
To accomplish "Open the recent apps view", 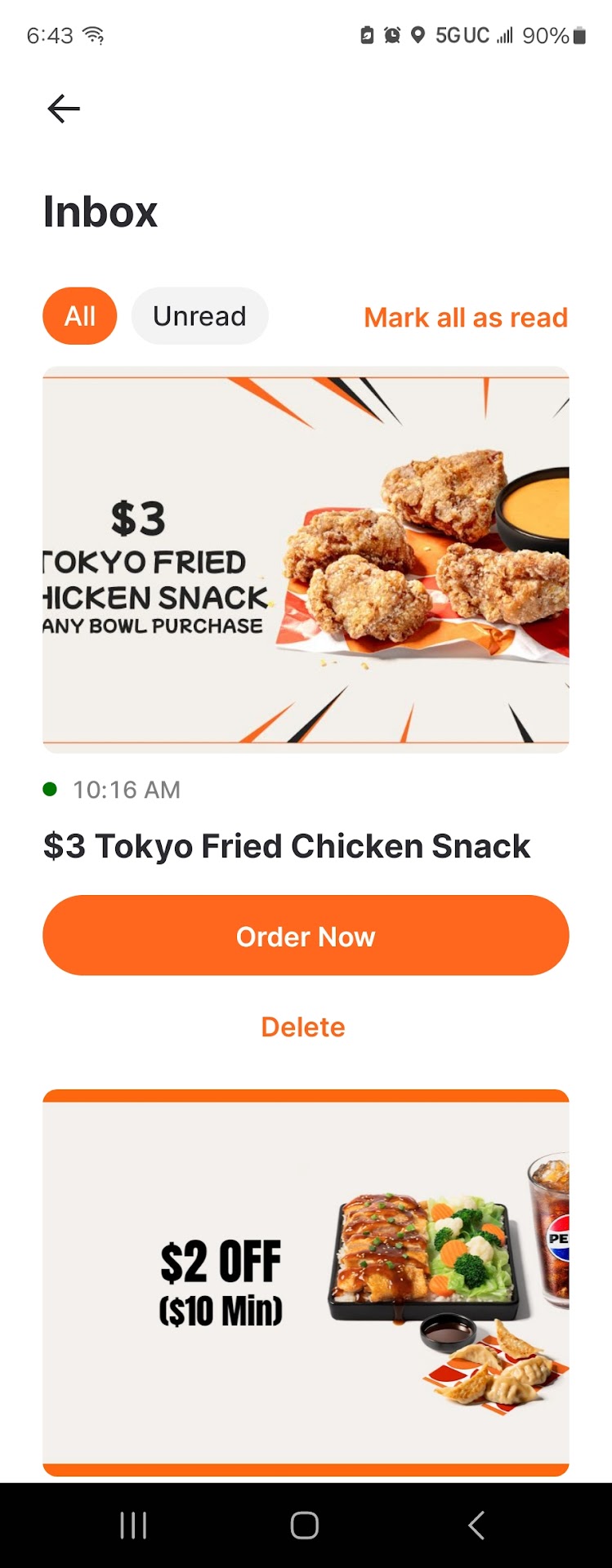I will (133, 1525).
